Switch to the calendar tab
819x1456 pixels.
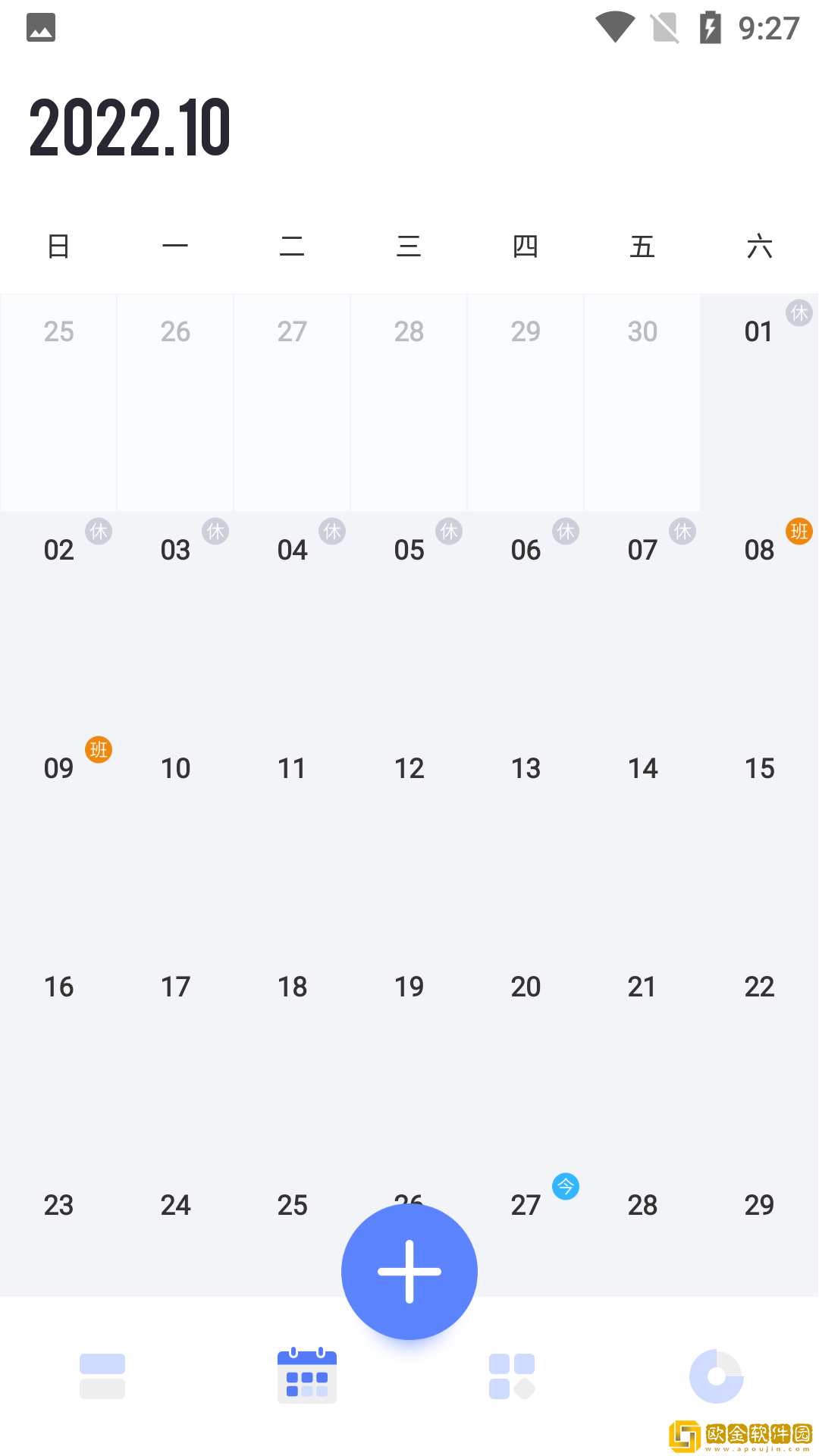[x=307, y=1376]
